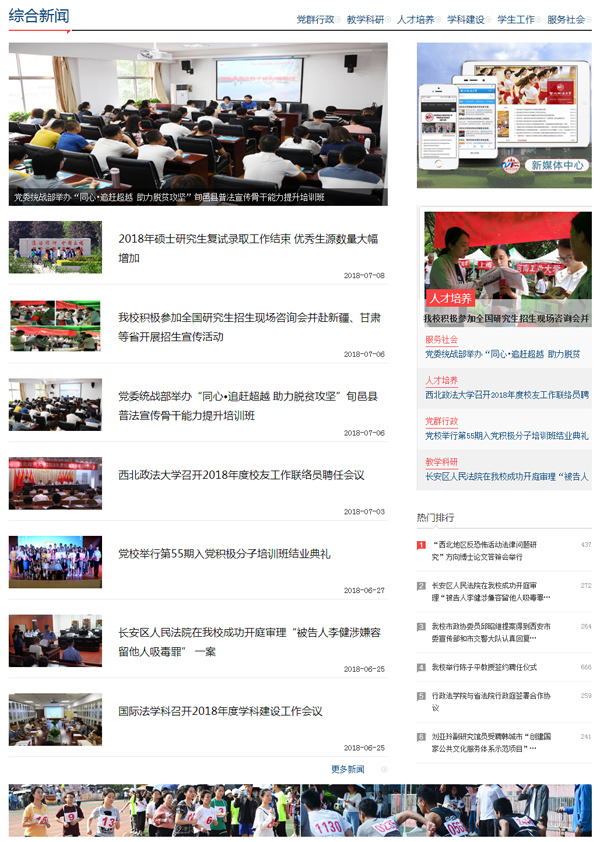Switch to the 学生工作 tab
600x842 pixels.
(515, 19)
